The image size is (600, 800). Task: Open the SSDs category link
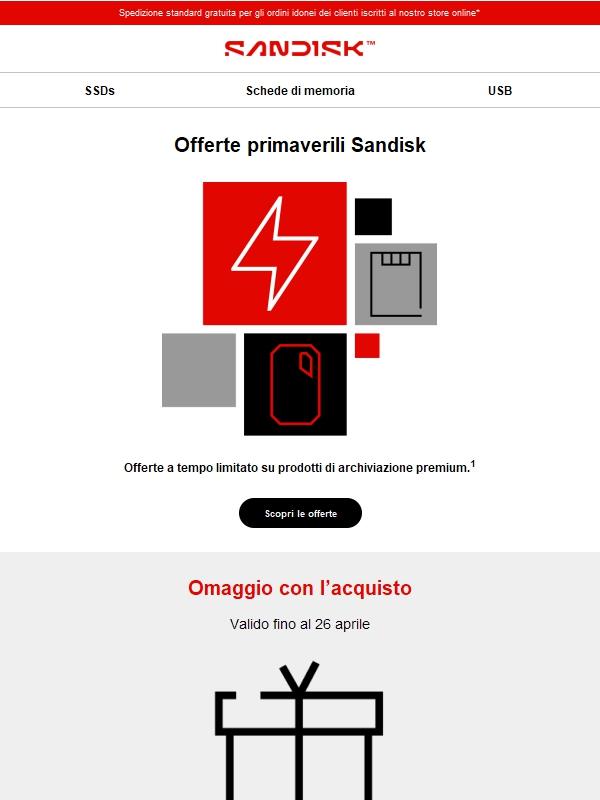coord(100,90)
